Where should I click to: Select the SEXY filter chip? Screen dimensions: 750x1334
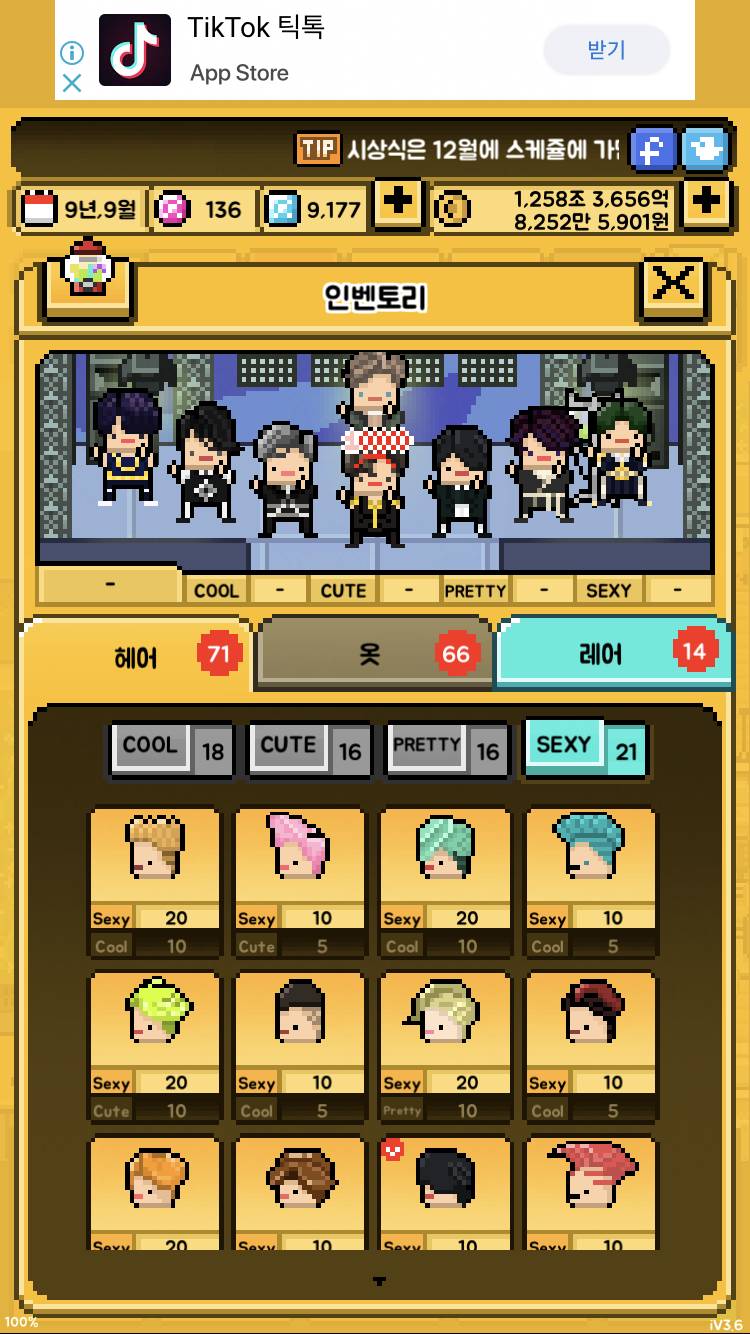pos(585,749)
